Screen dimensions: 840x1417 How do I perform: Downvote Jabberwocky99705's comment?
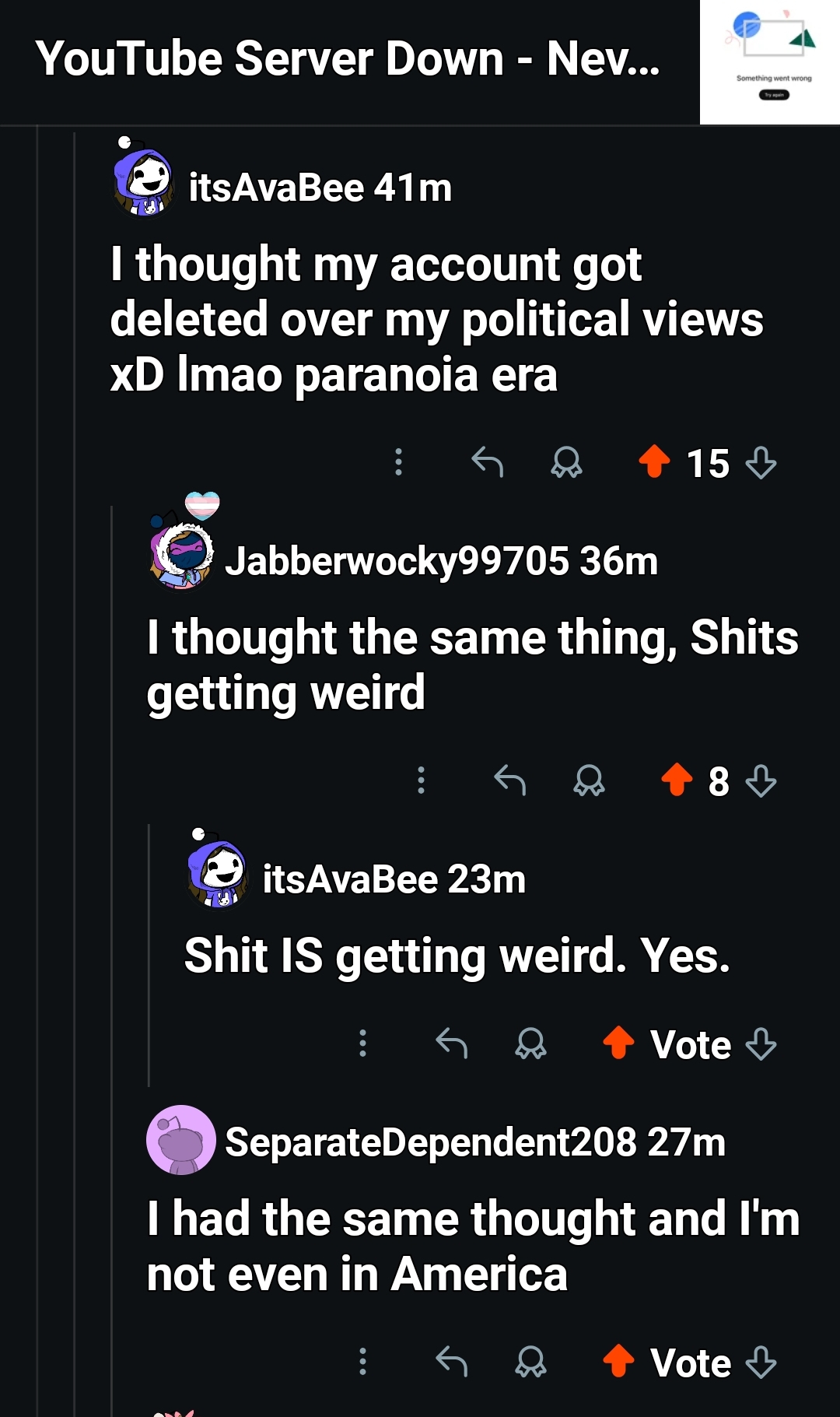pos(761,781)
